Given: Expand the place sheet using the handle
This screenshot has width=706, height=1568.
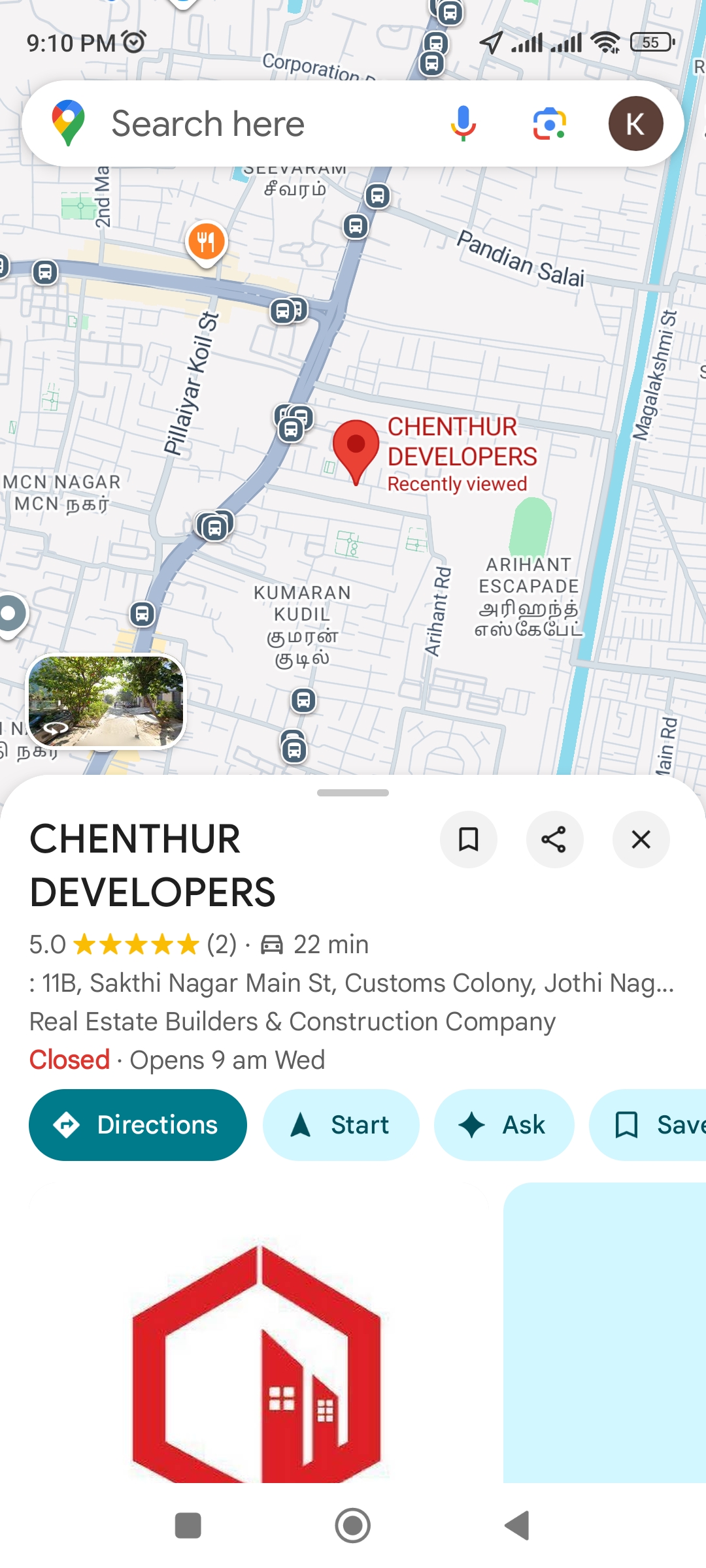Looking at the screenshot, I should click(x=353, y=793).
